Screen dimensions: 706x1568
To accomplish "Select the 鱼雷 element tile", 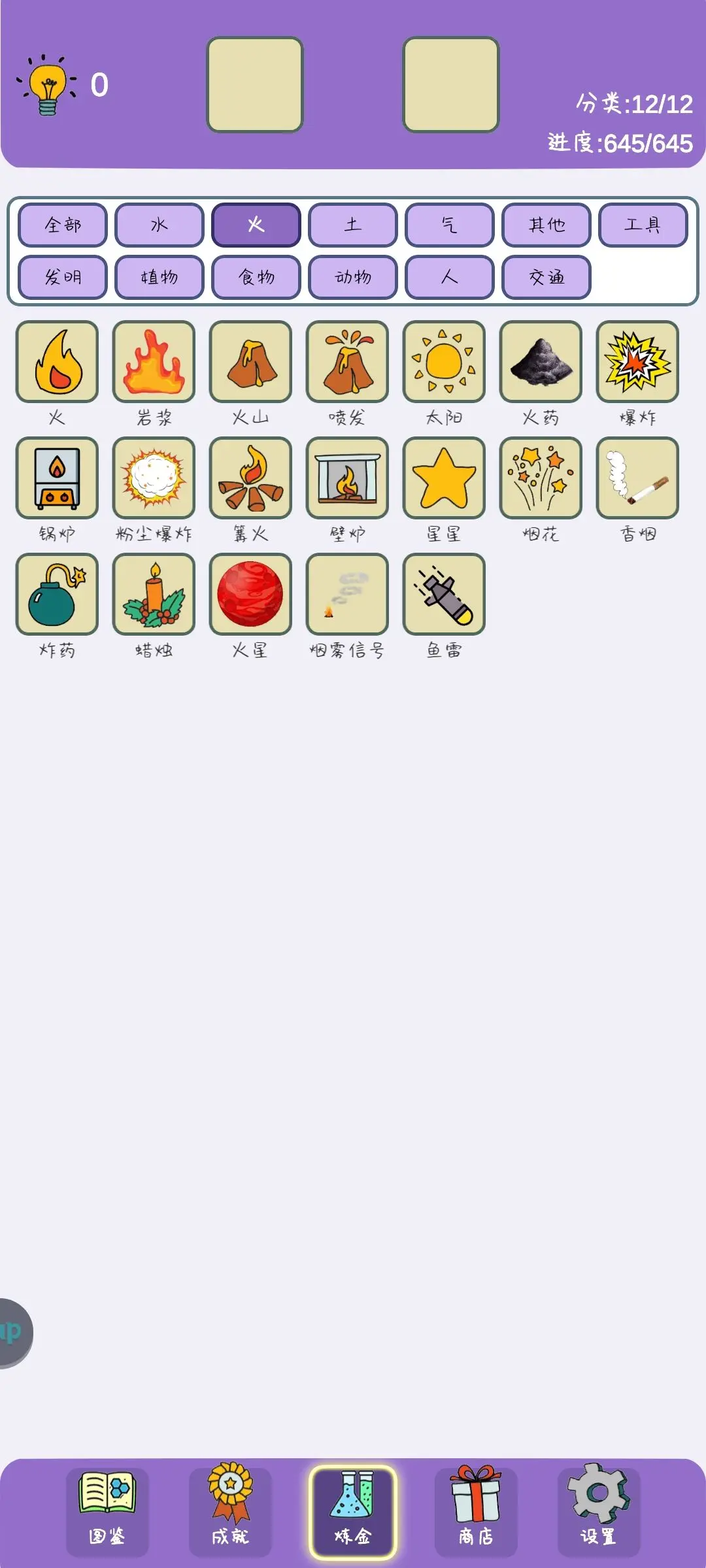I will coord(444,594).
